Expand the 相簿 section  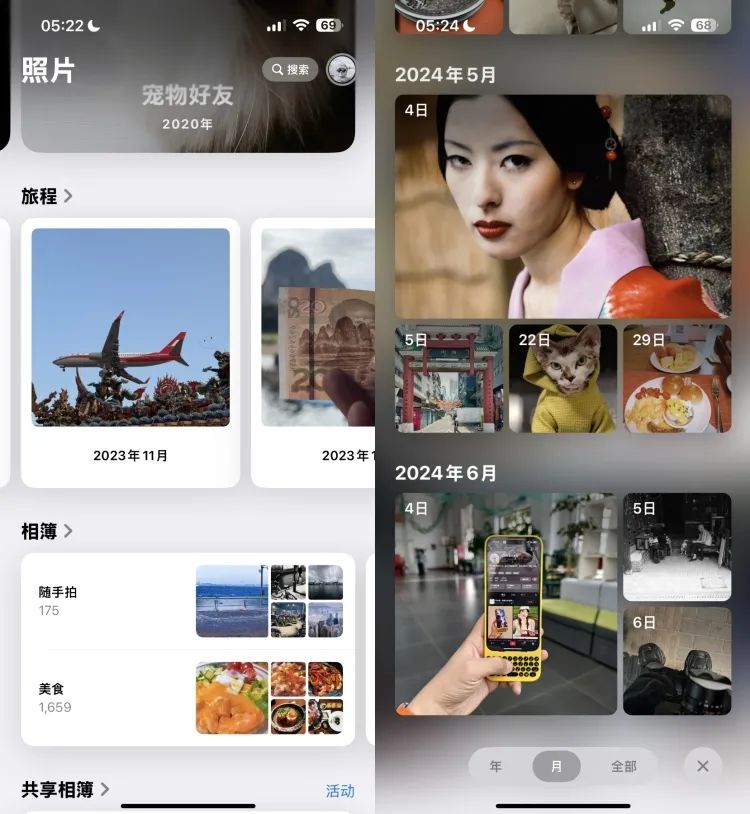[47, 531]
